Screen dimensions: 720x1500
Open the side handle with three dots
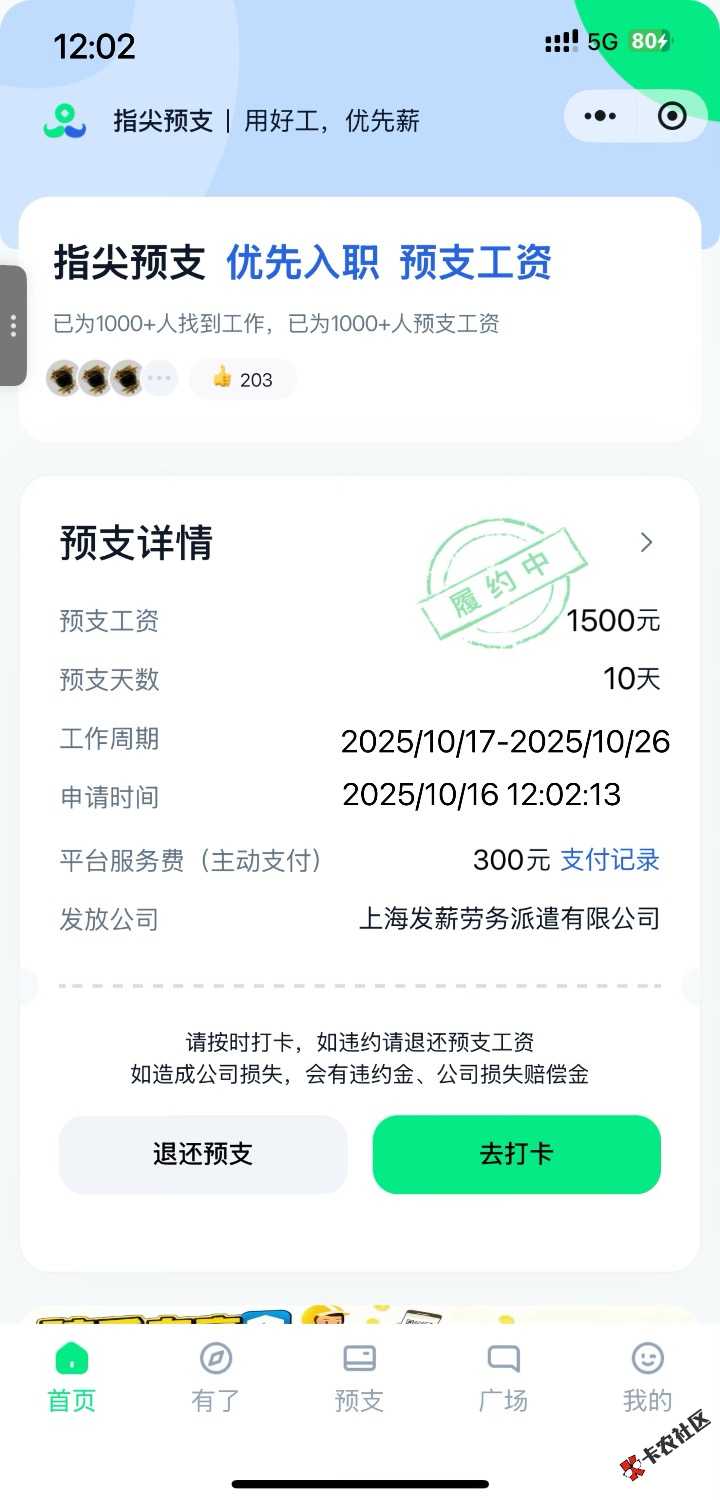(x=13, y=325)
